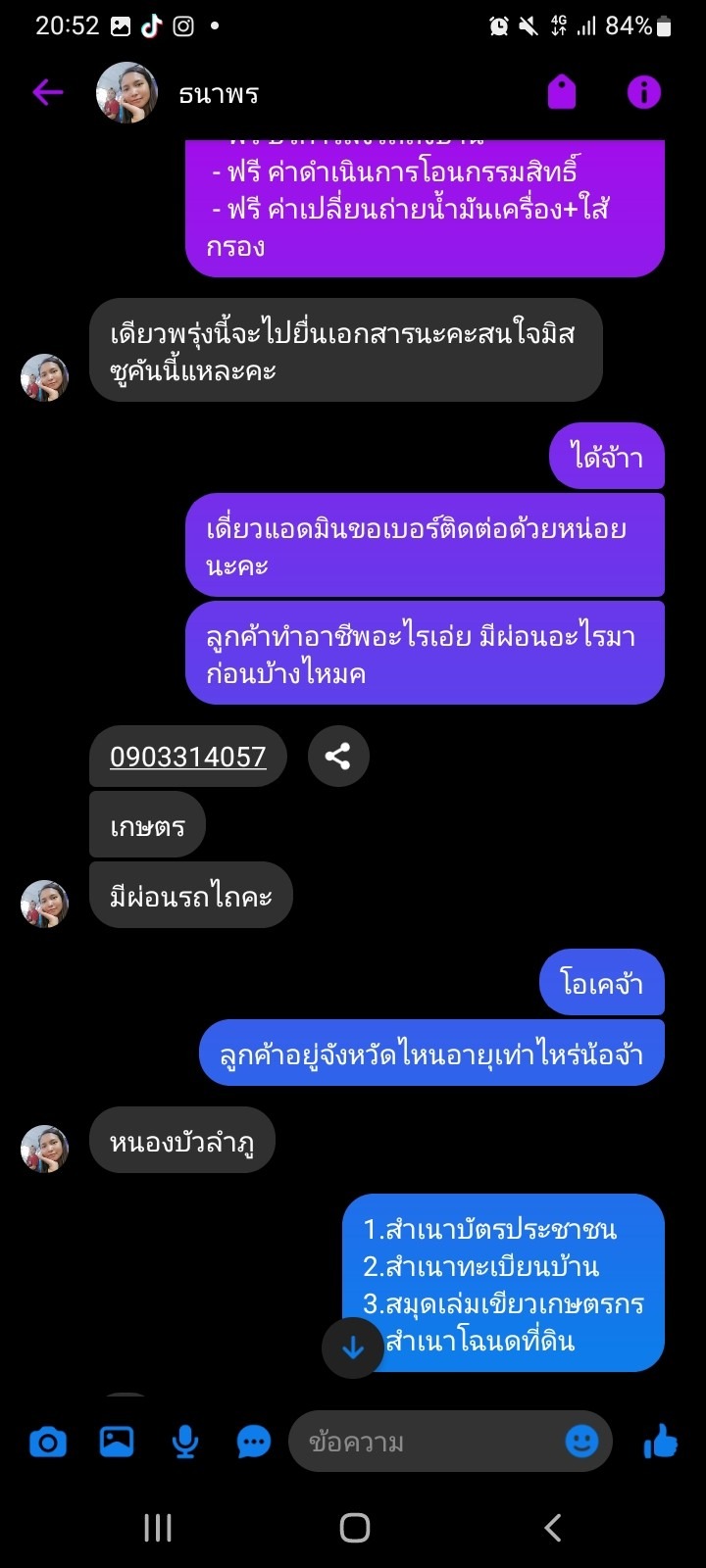Viewport: 706px width, 1568px height.
Task: Go back using the purple arrow
Action: [x=47, y=93]
